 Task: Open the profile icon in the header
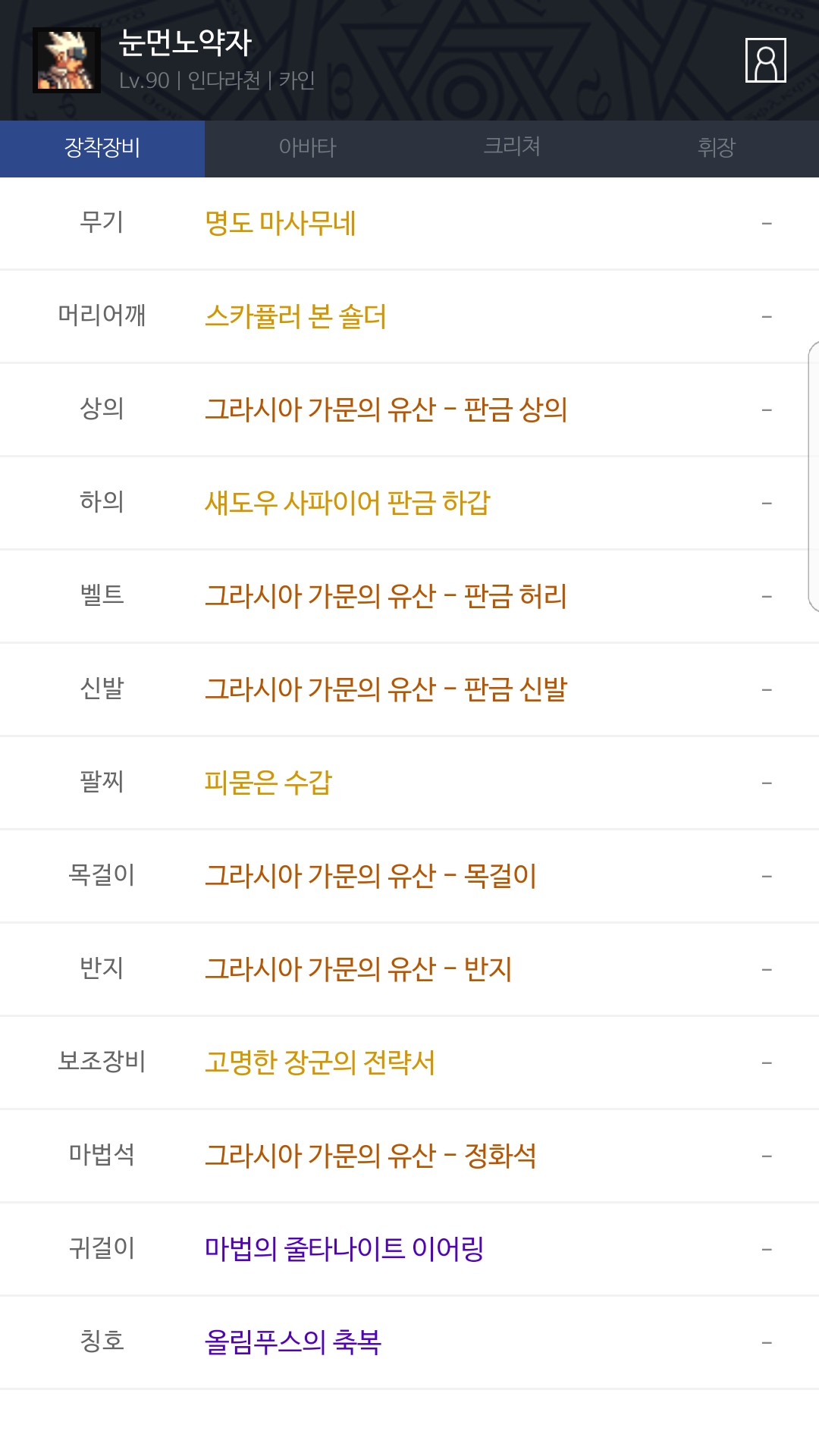765,60
